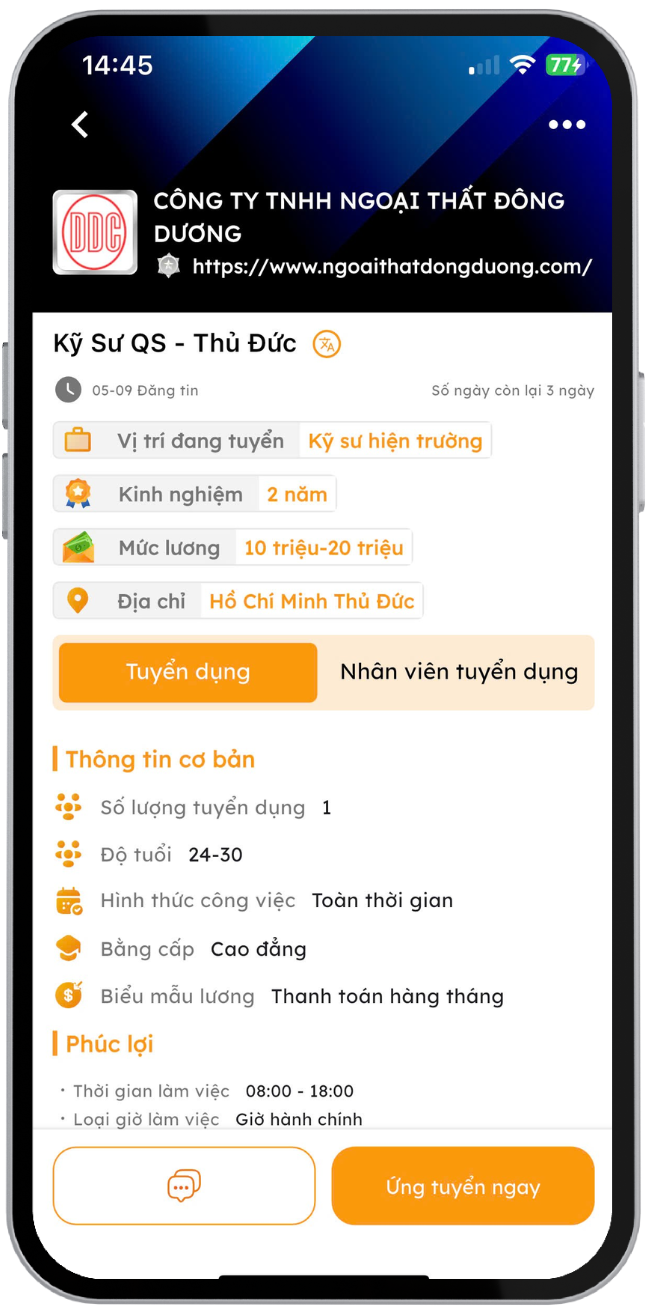648x1314 pixels.
Task: Select the Tuyển dụng tab
Action: point(188,672)
